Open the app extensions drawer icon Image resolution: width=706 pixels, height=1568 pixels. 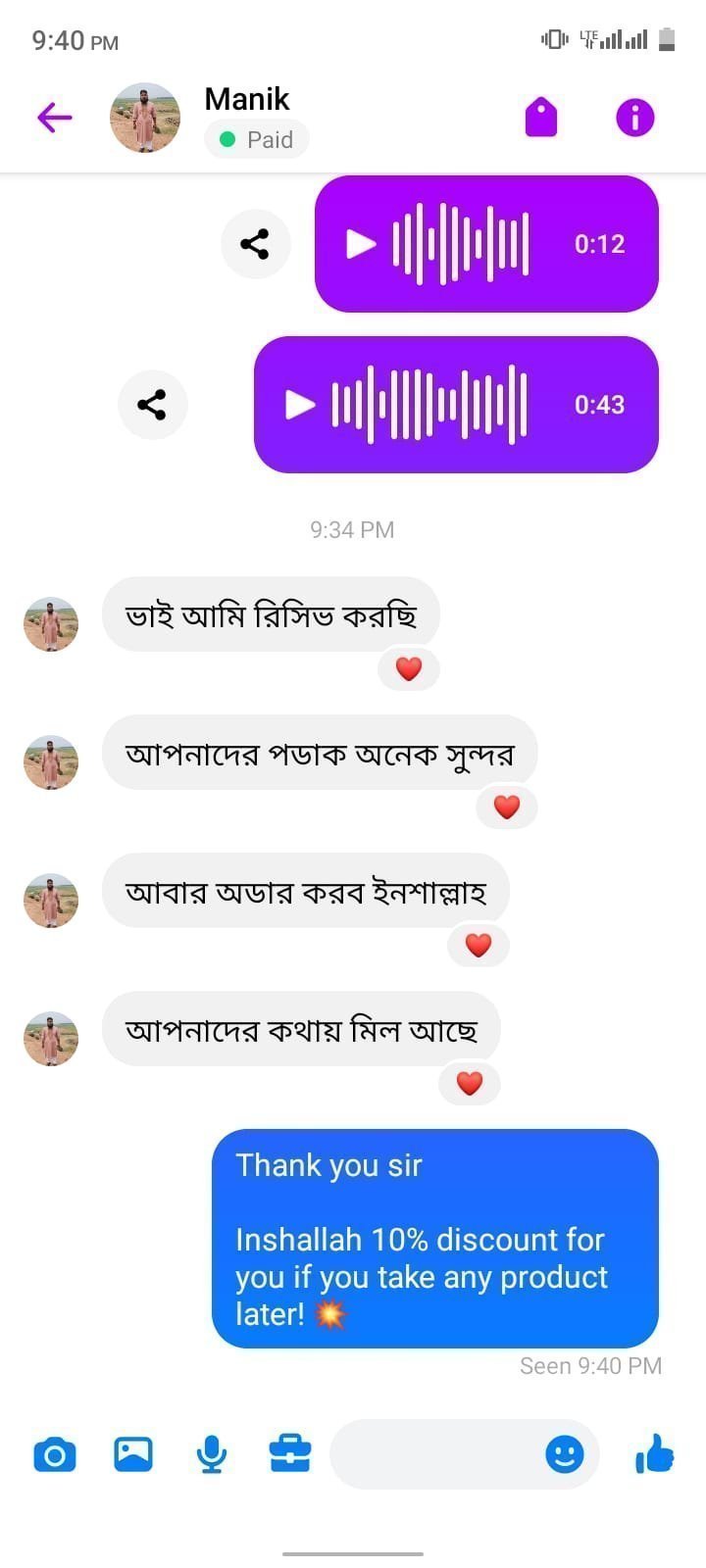click(x=290, y=1455)
